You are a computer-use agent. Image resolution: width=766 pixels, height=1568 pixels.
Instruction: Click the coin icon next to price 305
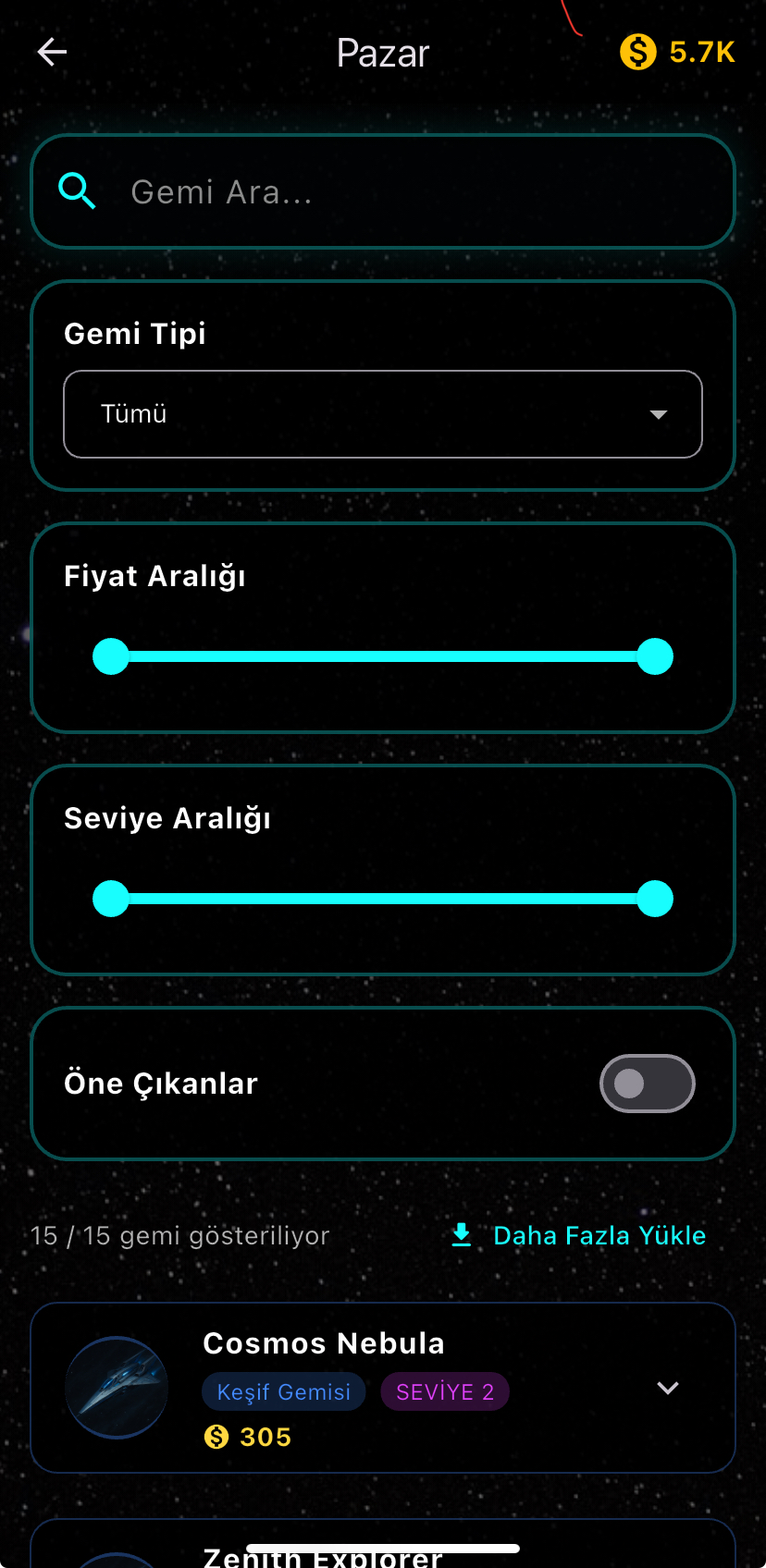(216, 1437)
